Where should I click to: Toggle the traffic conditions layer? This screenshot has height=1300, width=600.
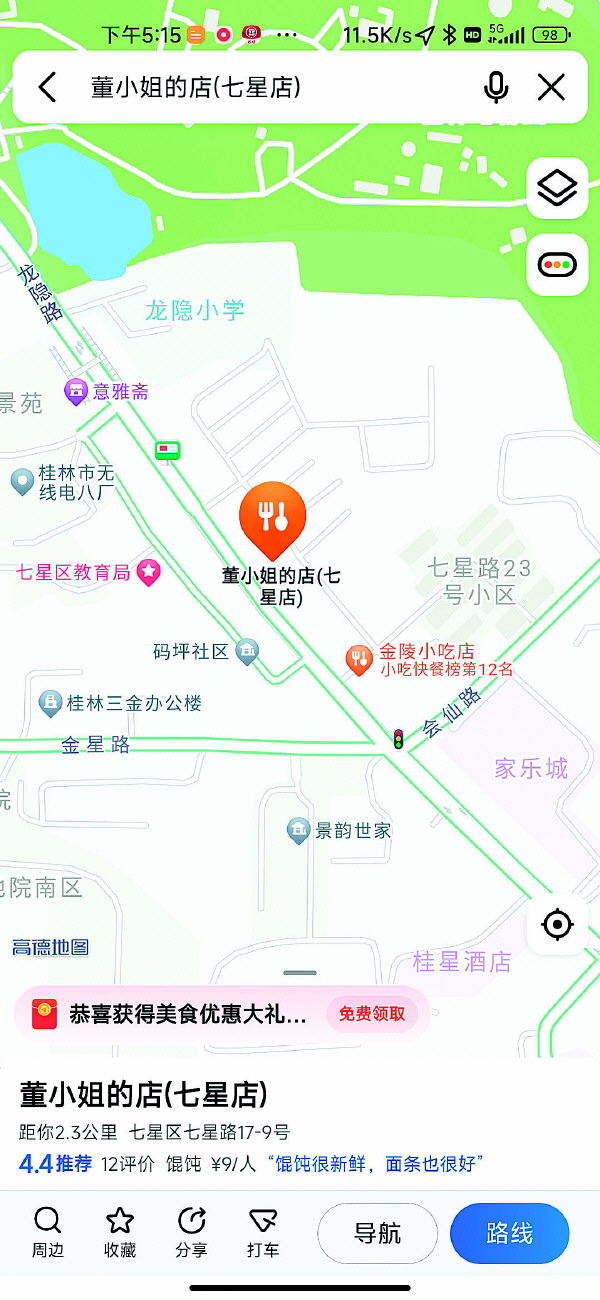(557, 265)
